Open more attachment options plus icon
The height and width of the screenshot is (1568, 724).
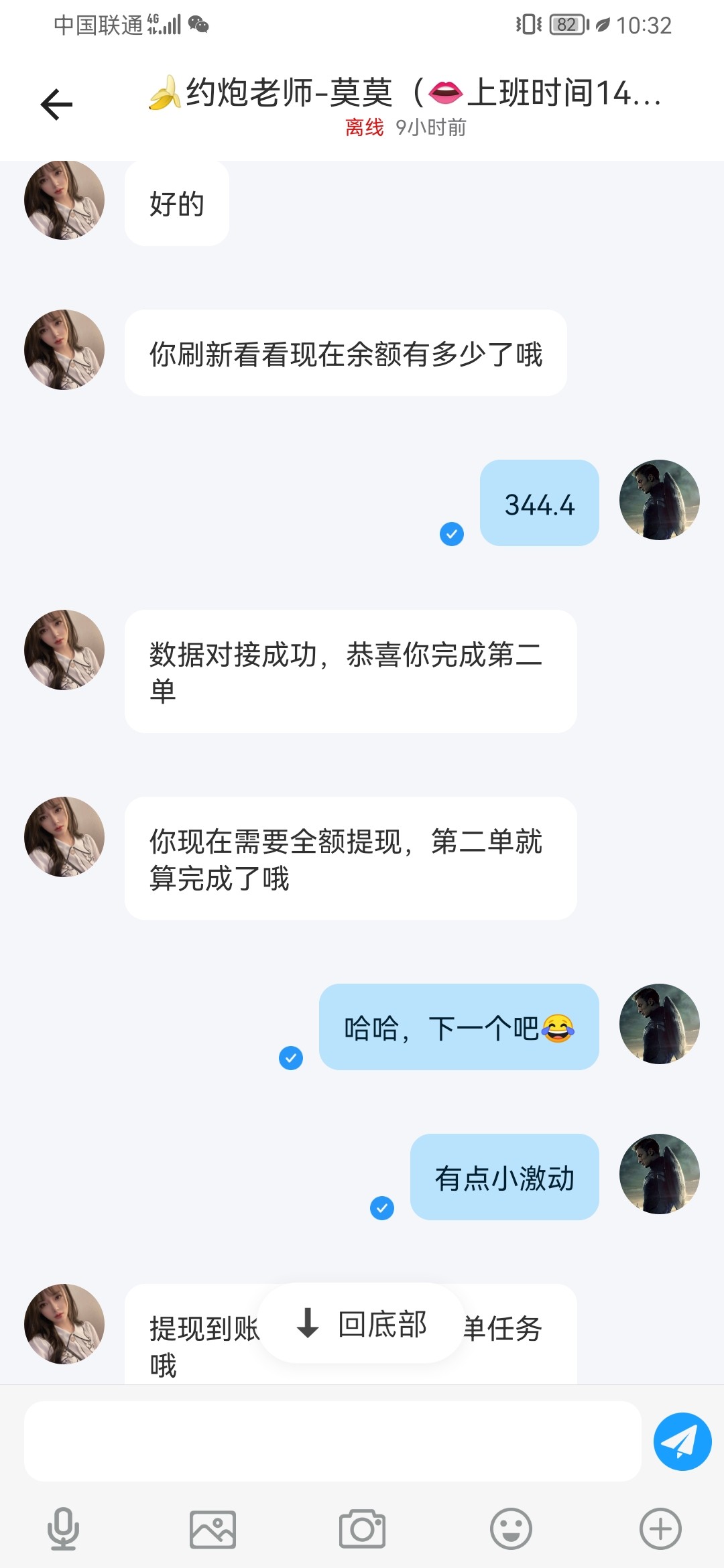coord(660,1529)
